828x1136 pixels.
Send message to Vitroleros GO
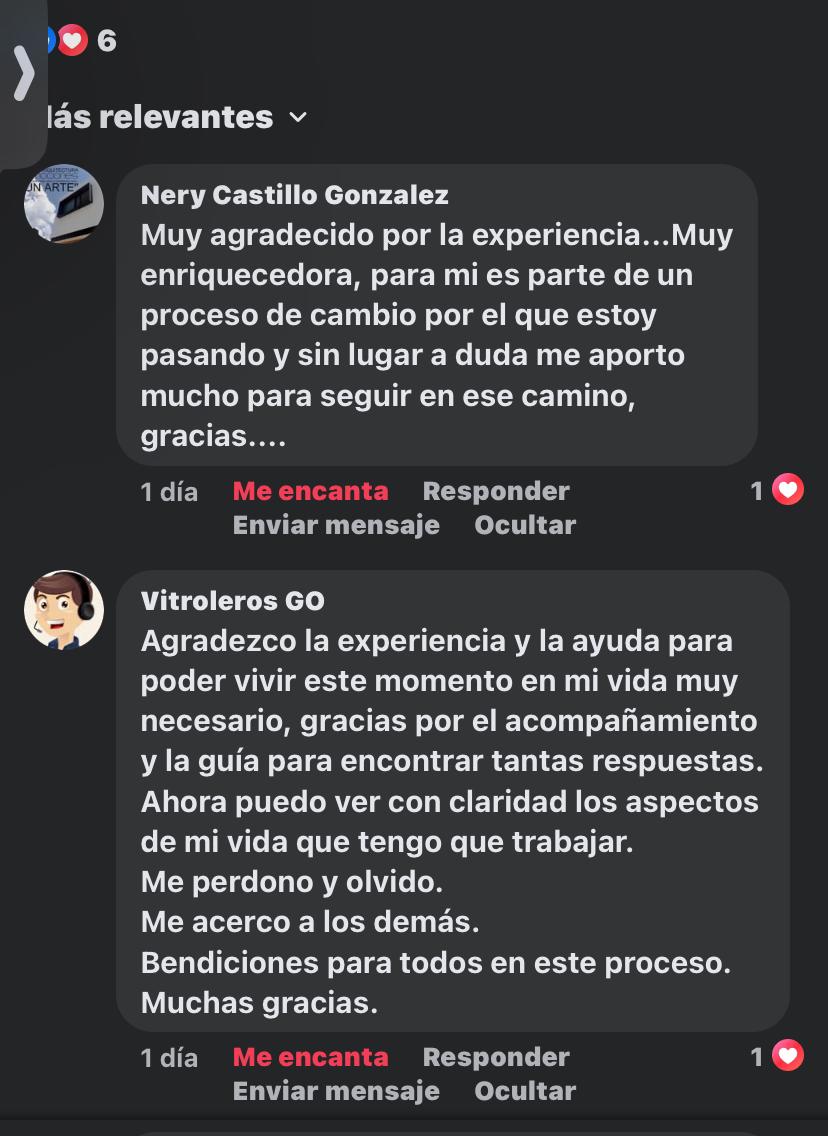point(336,1091)
